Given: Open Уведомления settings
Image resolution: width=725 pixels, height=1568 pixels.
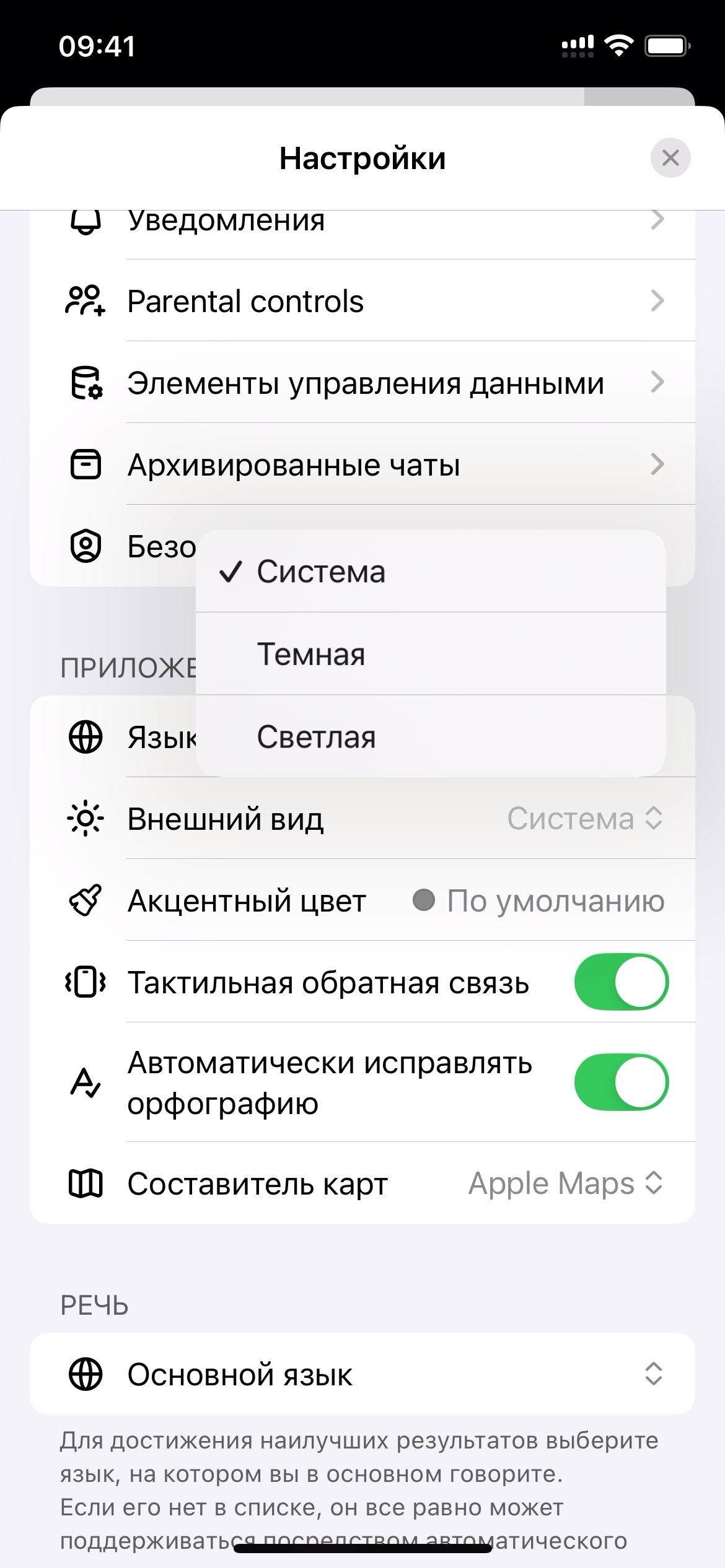Looking at the screenshot, I should (362, 223).
